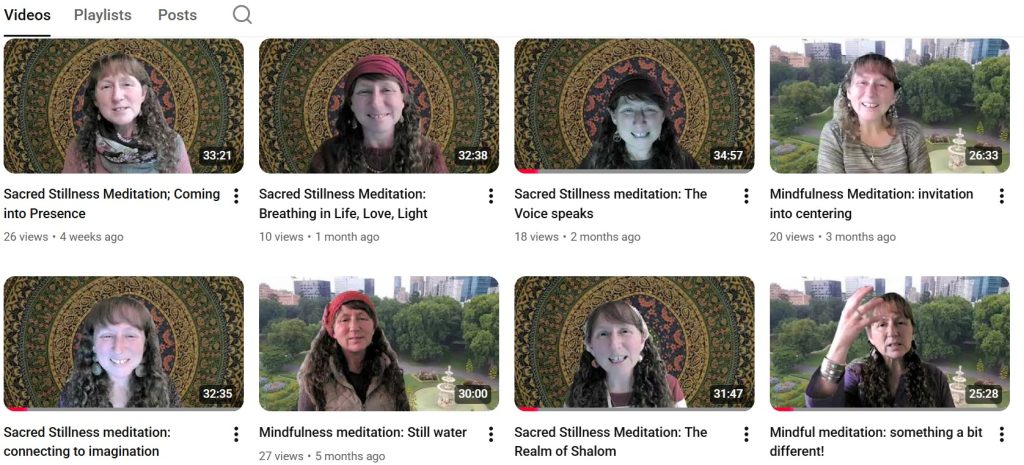Open Breathing in Life, Love, Light video
The height and width of the screenshot is (465, 1024).
click(378, 106)
